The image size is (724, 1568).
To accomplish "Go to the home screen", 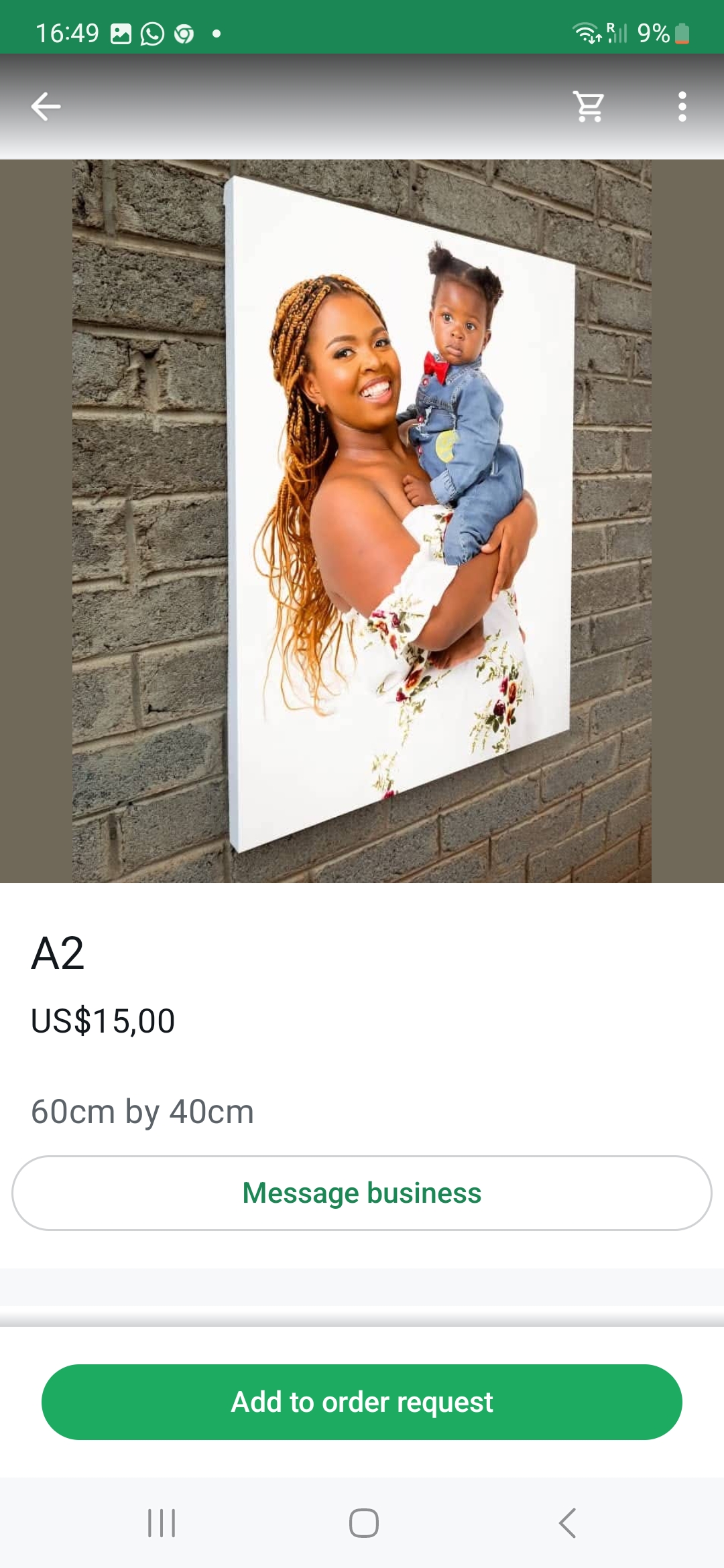I will point(363,1522).
